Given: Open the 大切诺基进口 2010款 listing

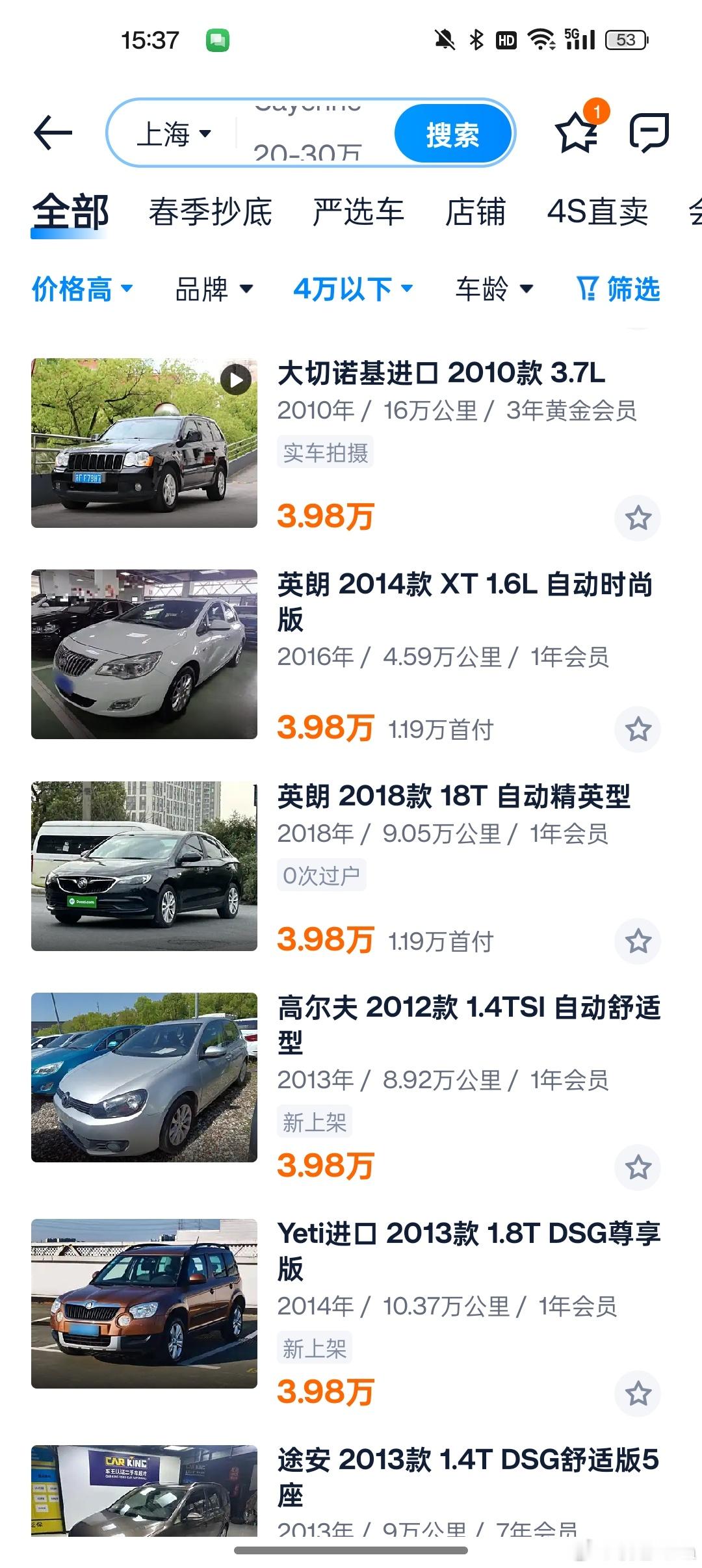Looking at the screenshot, I should pyautogui.click(x=346, y=443).
